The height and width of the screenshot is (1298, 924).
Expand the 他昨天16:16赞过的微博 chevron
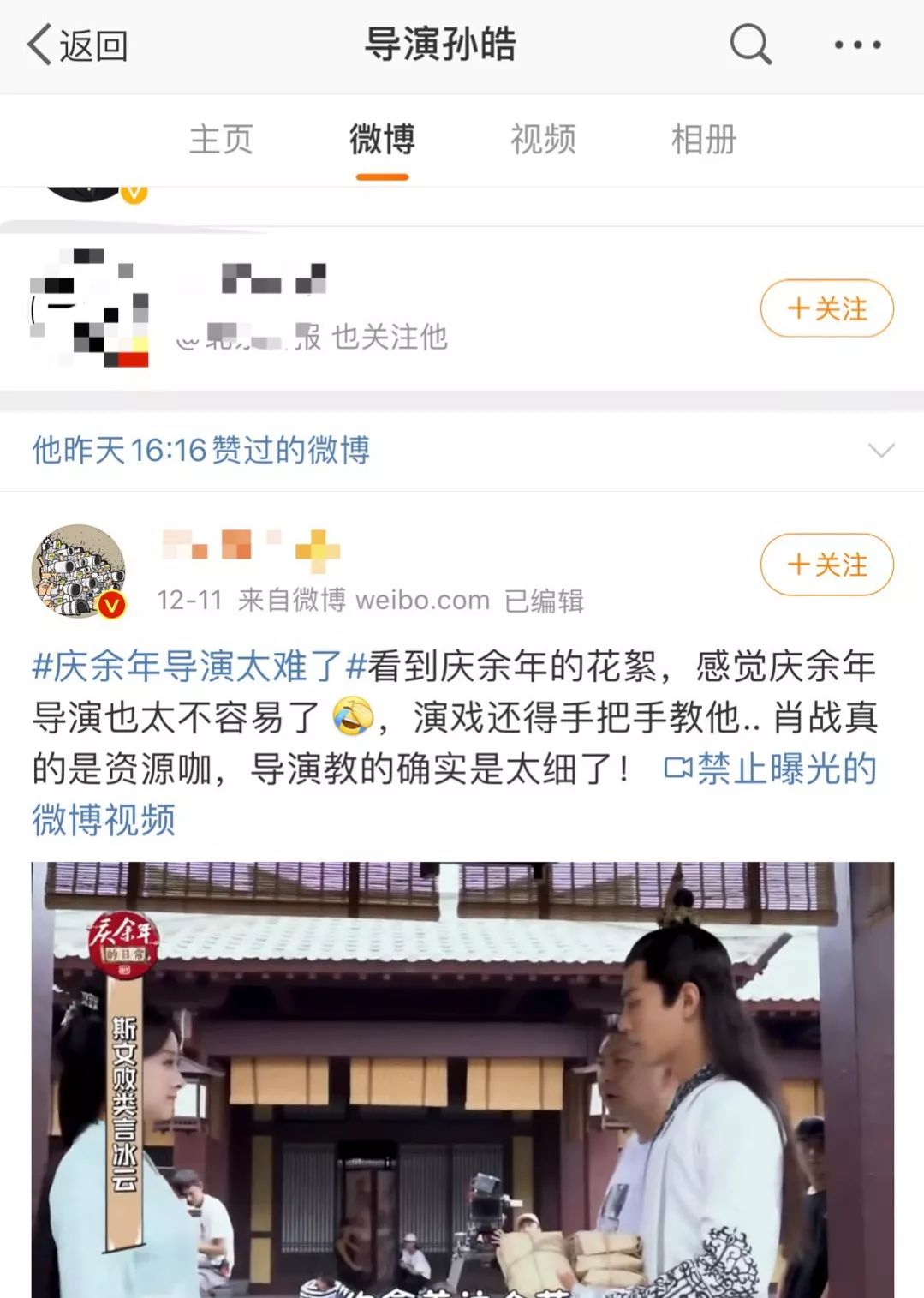click(x=881, y=451)
